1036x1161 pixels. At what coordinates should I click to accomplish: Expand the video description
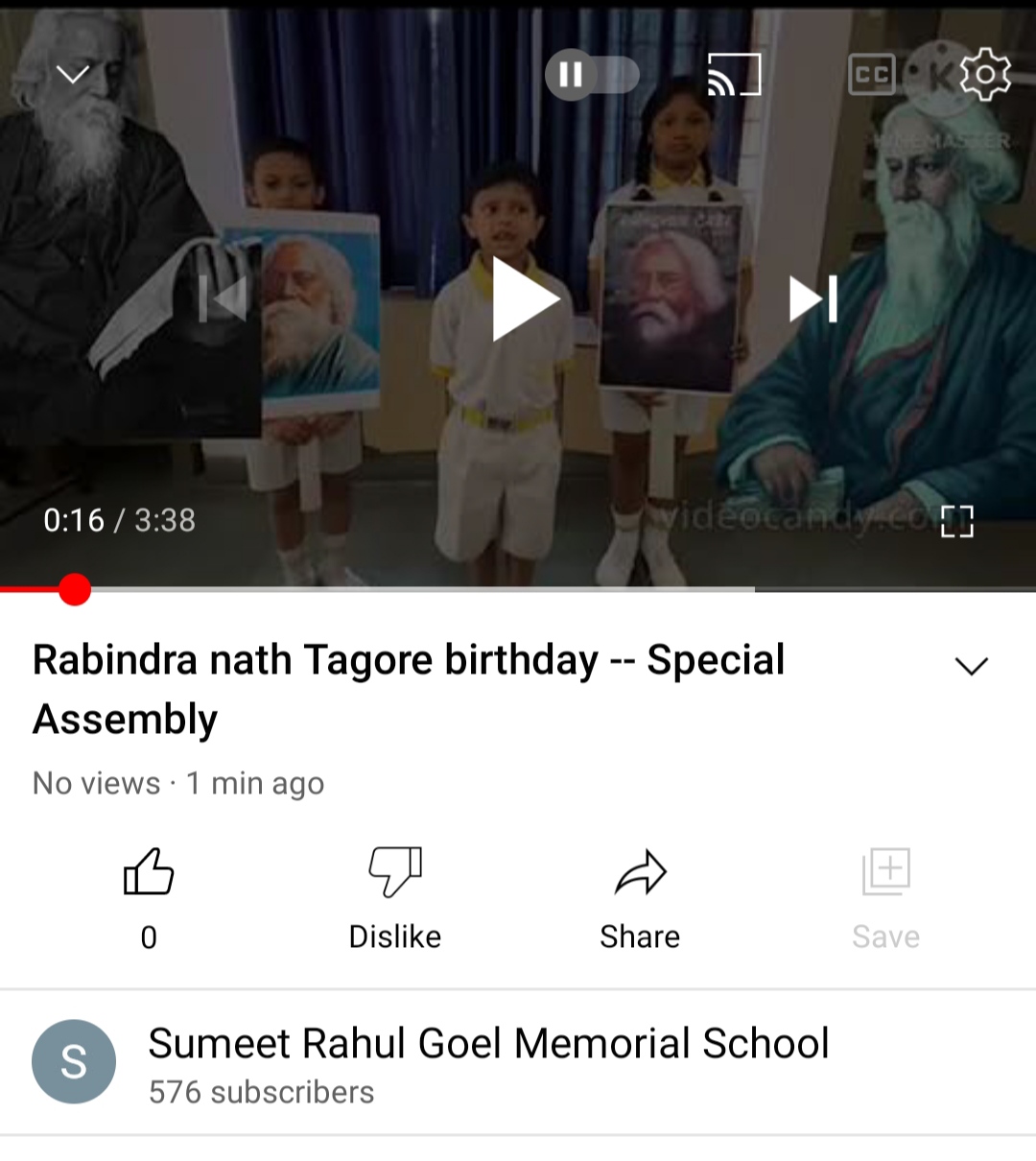pyautogui.click(x=971, y=666)
